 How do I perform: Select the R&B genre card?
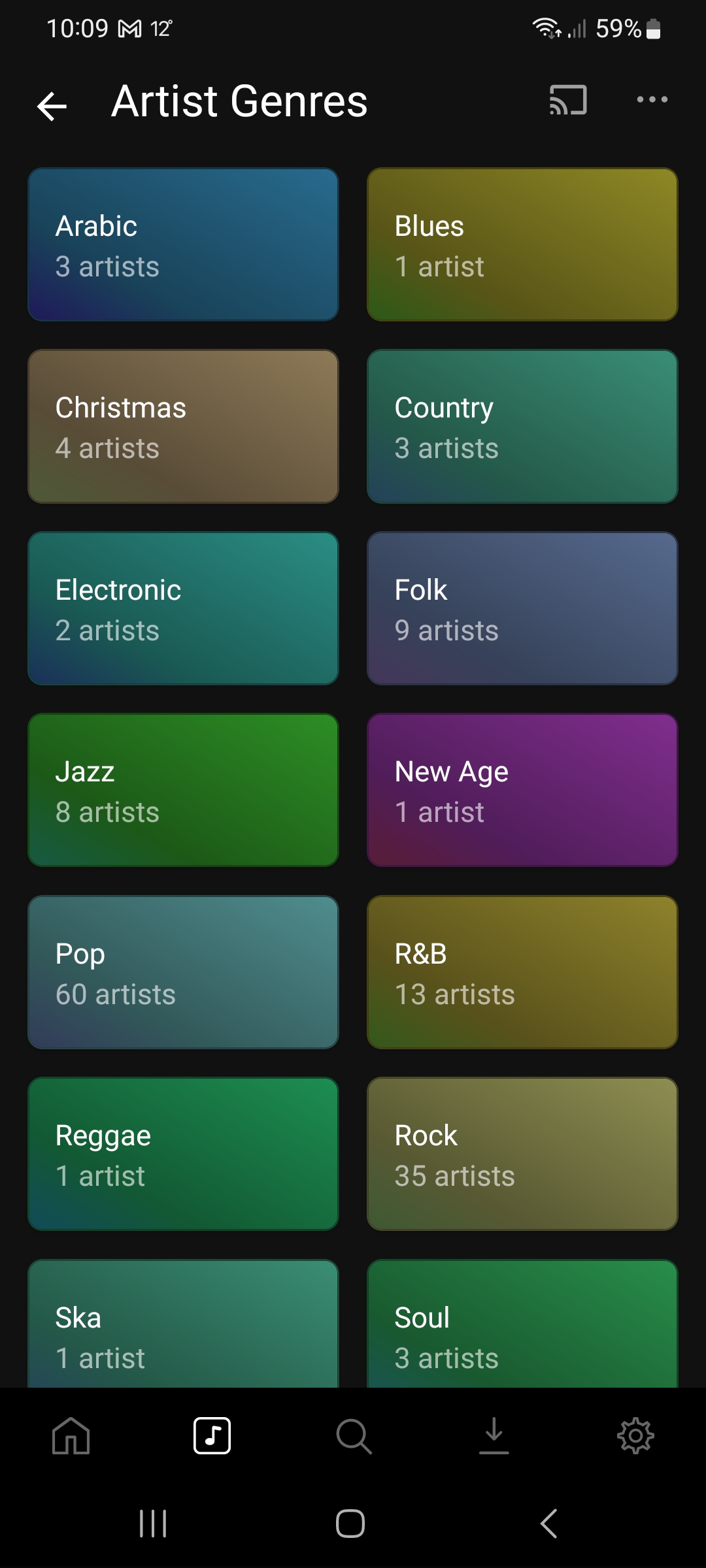click(522, 972)
